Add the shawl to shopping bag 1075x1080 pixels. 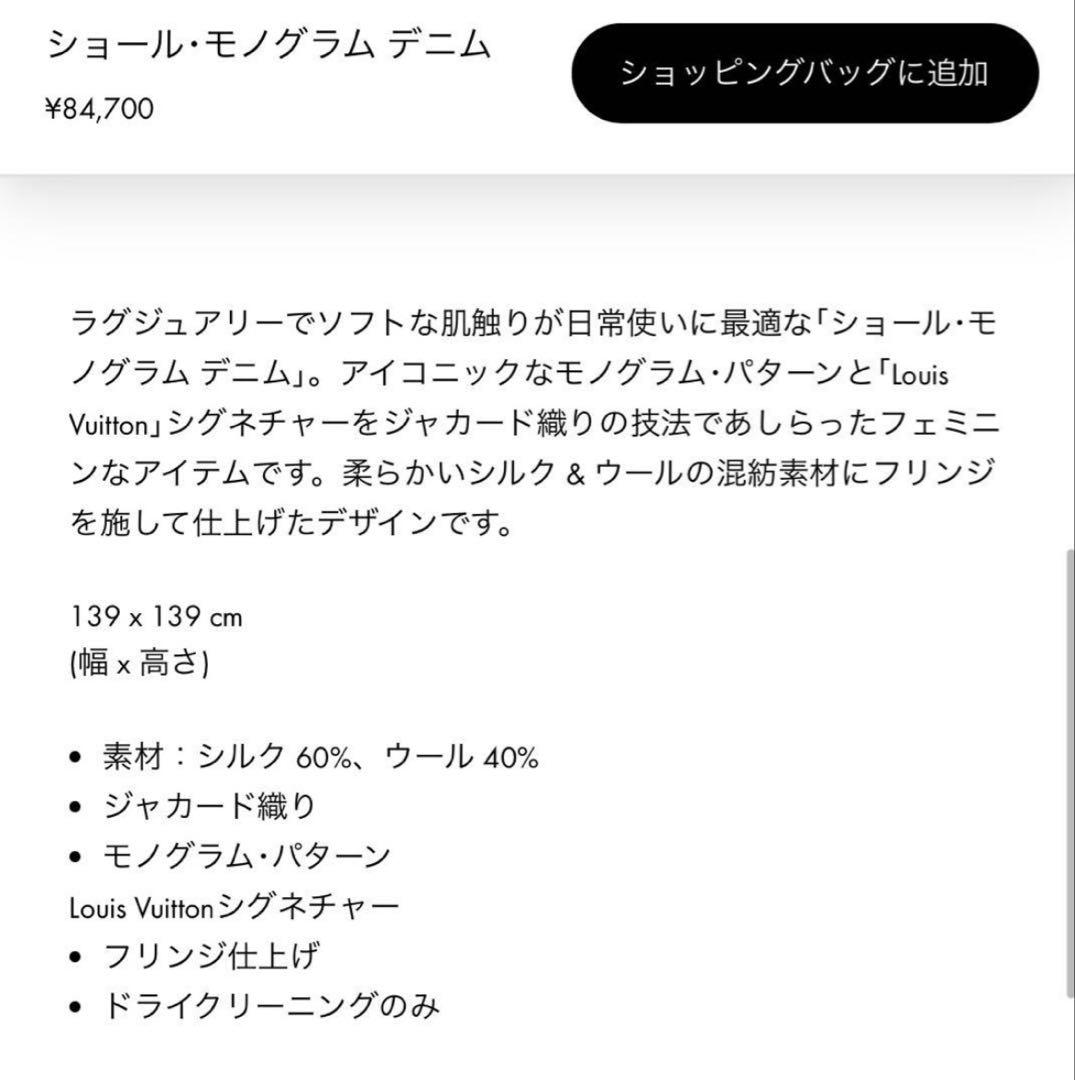(805, 74)
